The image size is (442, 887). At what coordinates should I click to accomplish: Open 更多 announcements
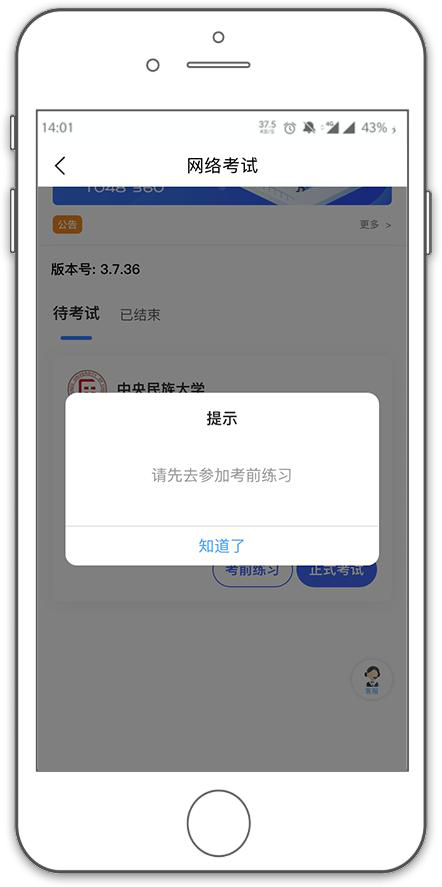click(x=375, y=225)
